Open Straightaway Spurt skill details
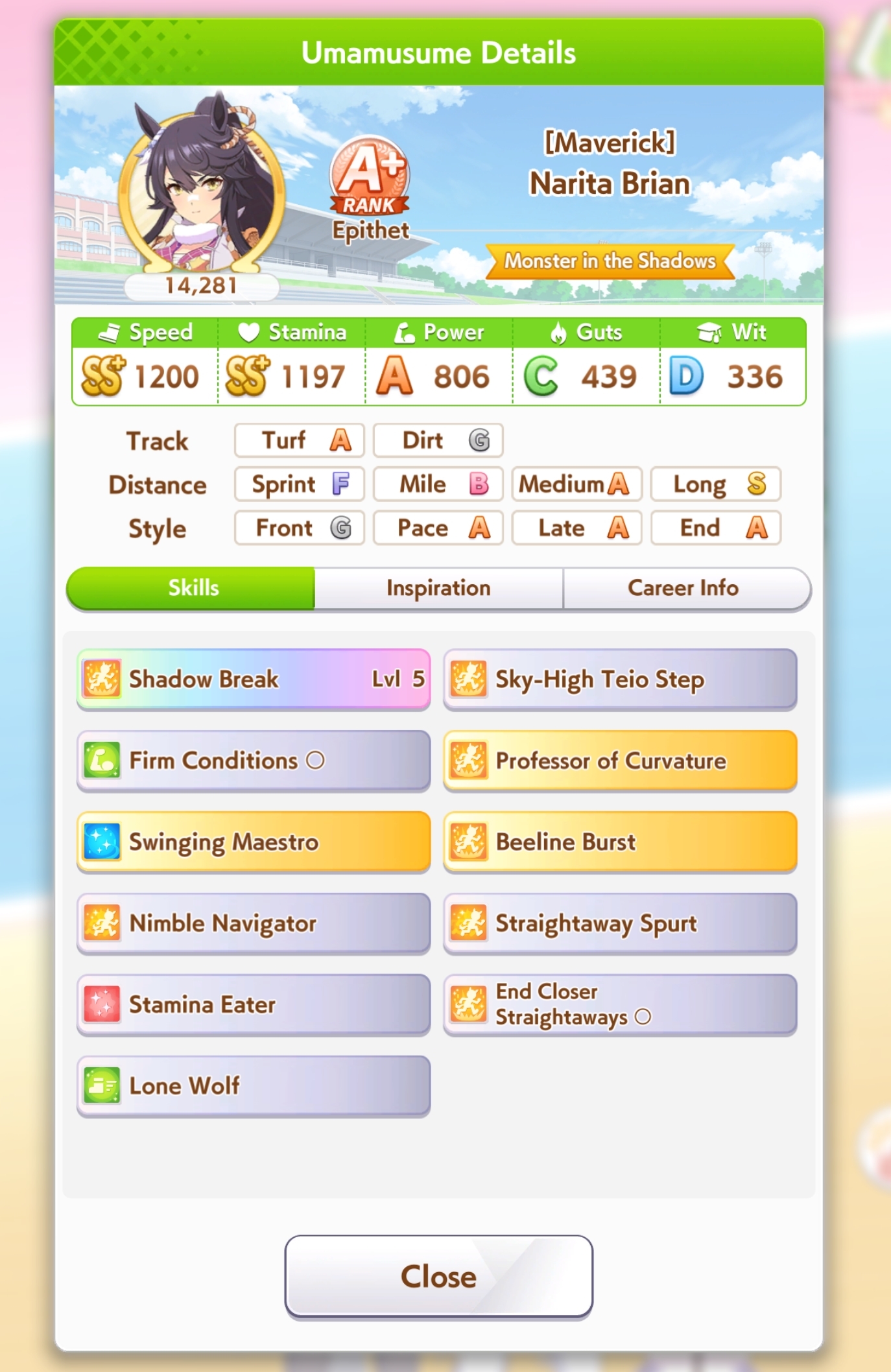The width and height of the screenshot is (891, 1372). [620, 923]
